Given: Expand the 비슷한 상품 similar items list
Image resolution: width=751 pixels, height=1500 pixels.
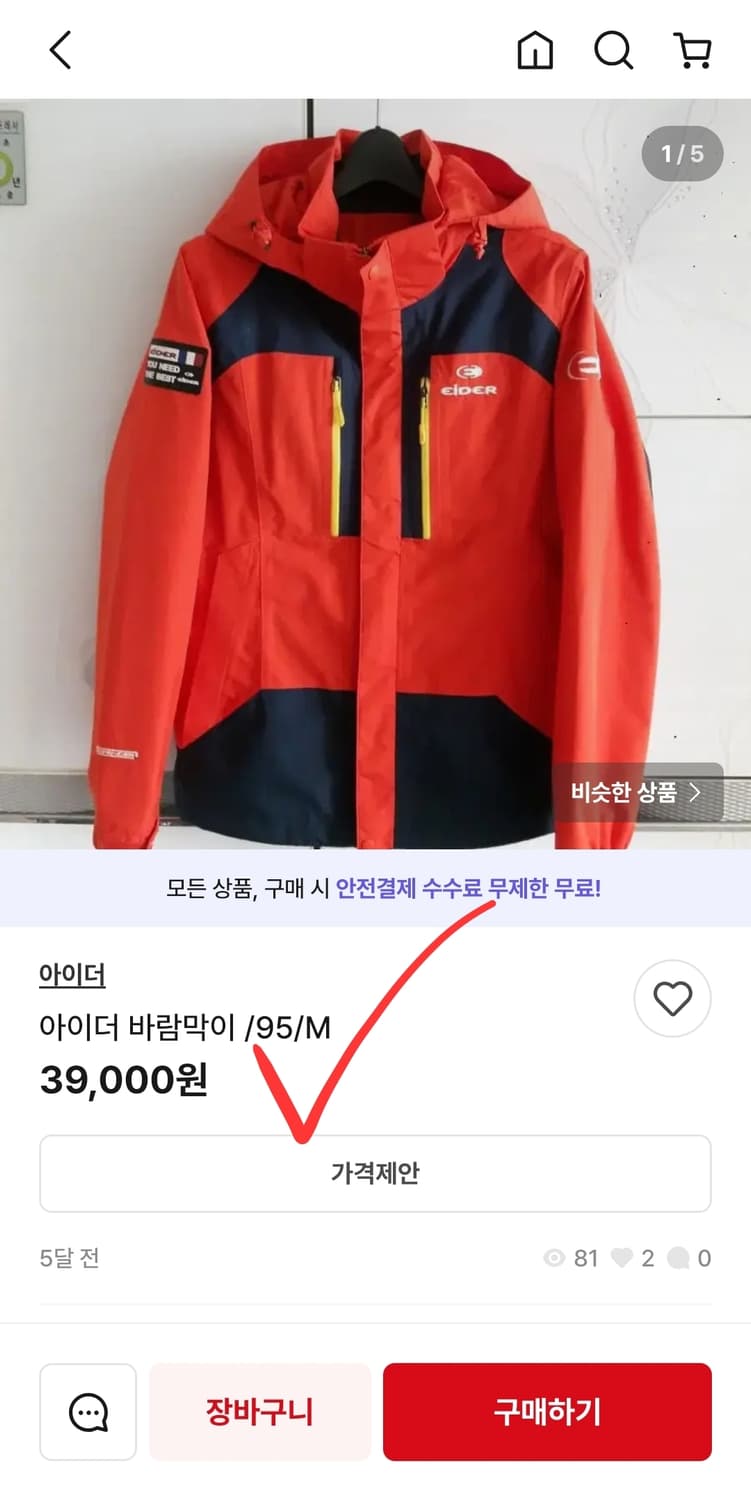Looking at the screenshot, I should (x=625, y=793).
